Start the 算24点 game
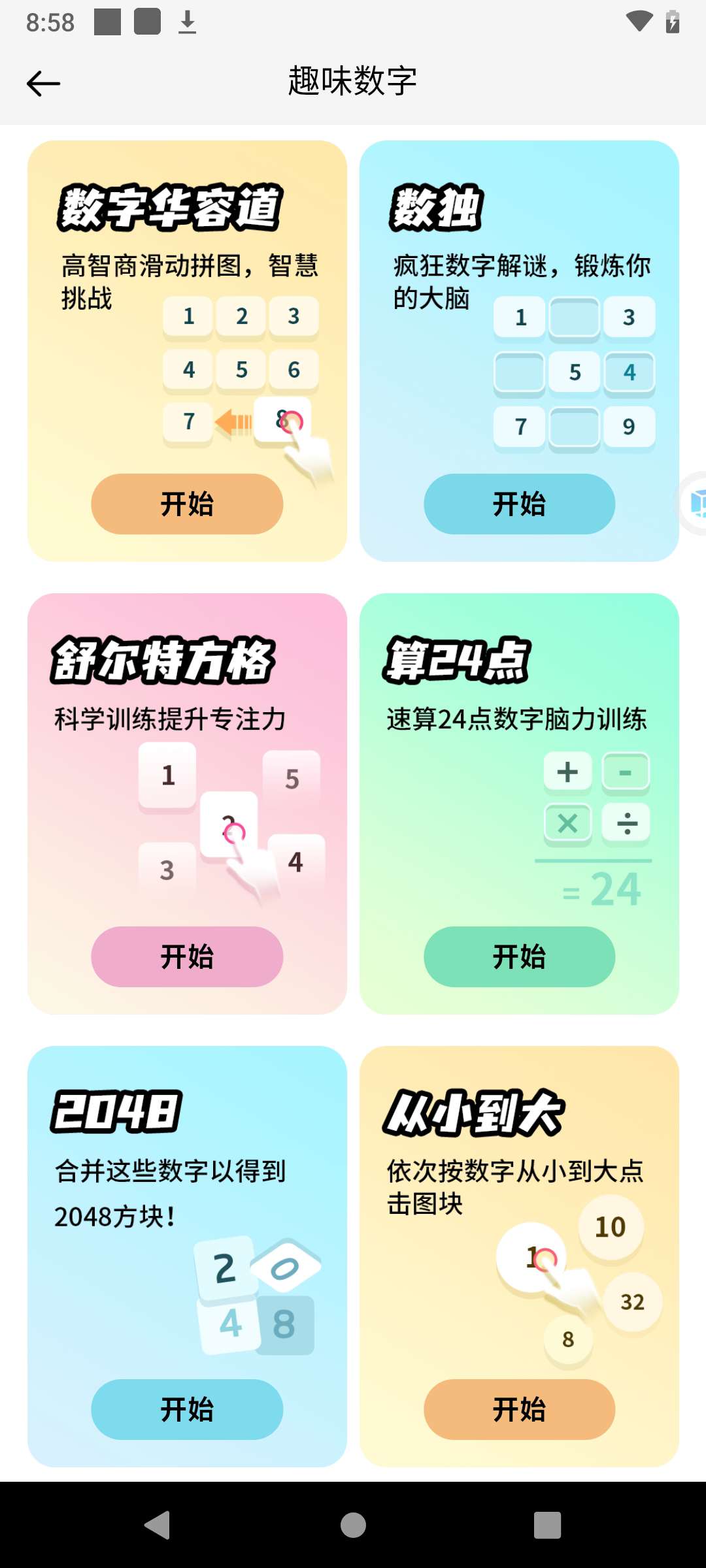 point(519,956)
